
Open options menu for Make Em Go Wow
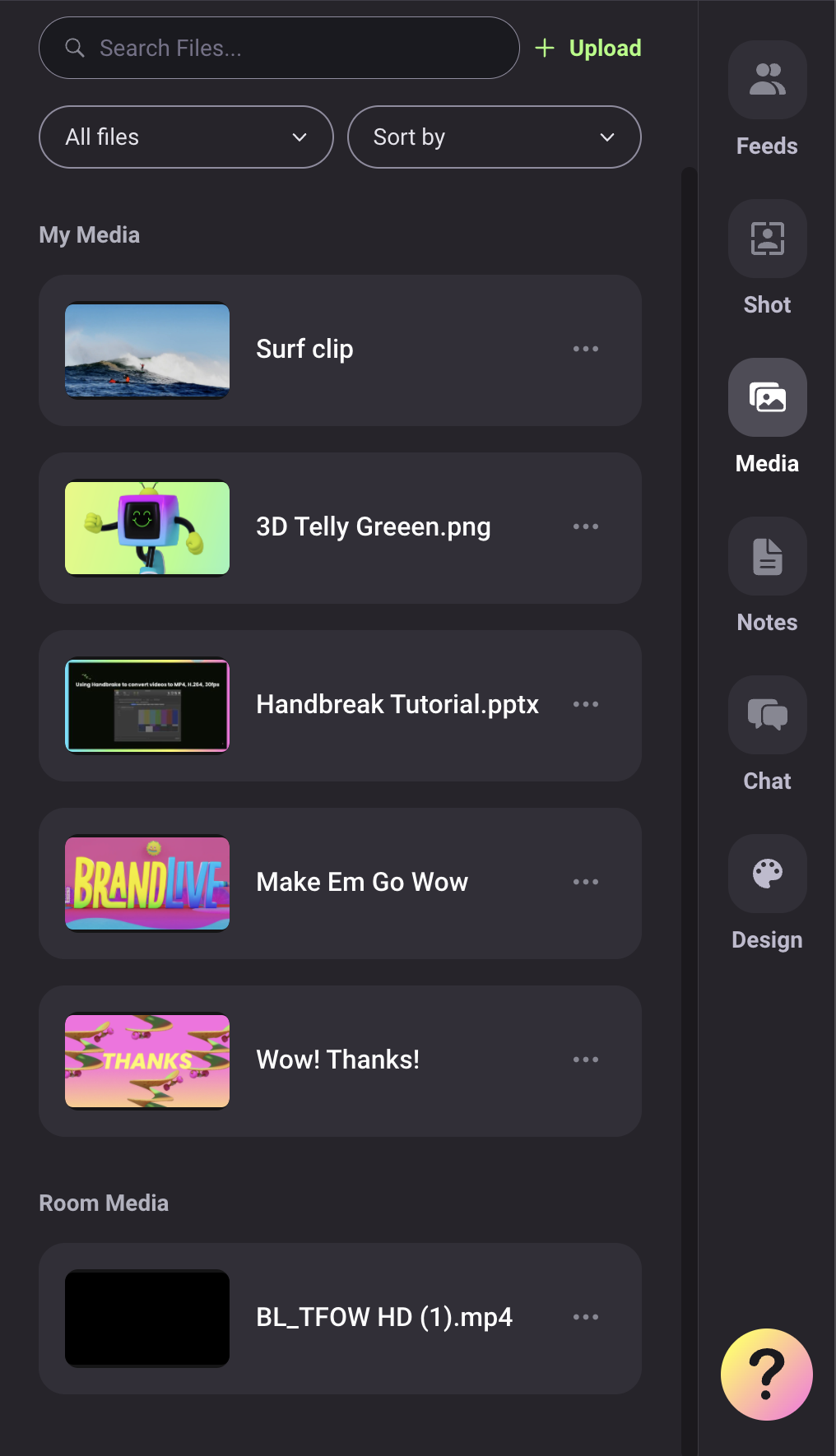pos(586,883)
